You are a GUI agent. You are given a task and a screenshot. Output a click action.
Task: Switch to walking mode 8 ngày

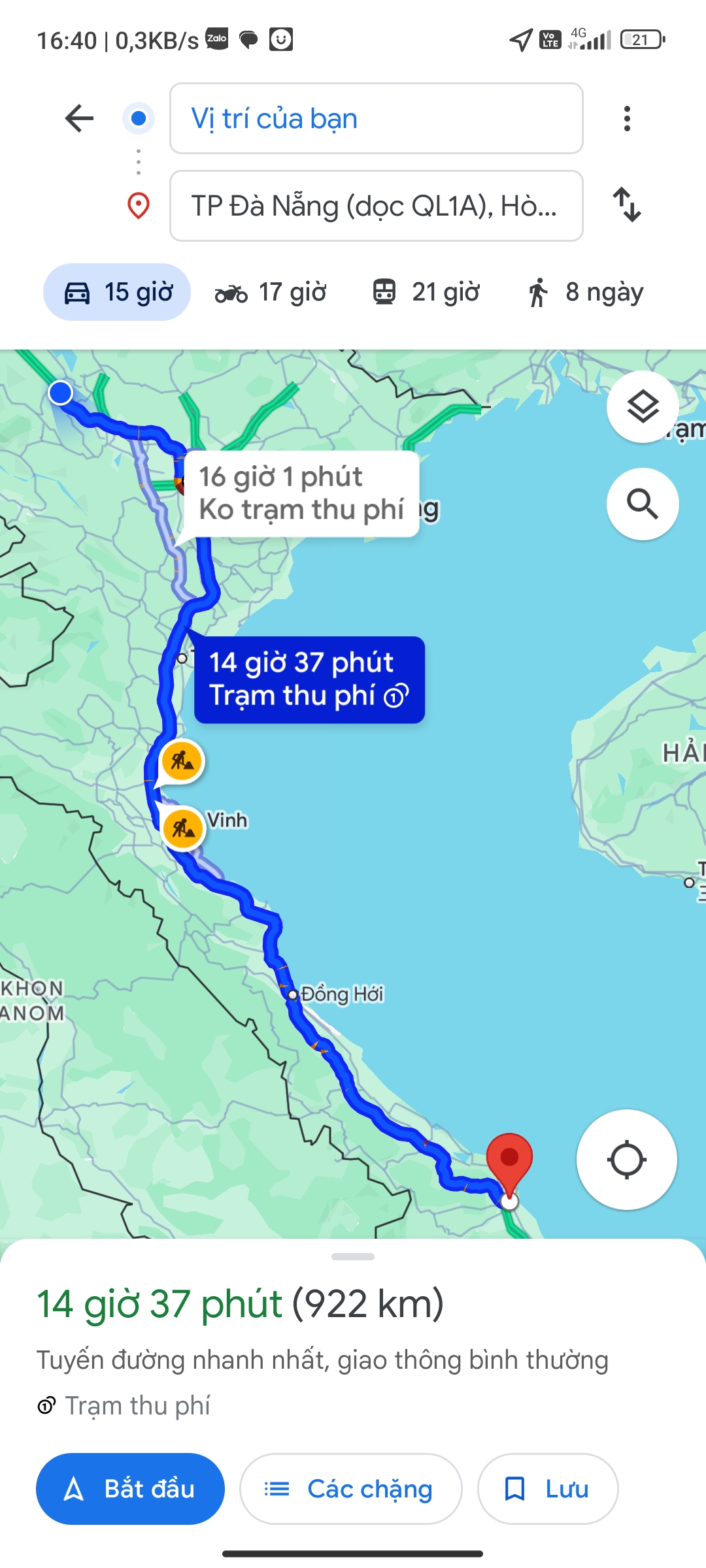[585, 292]
